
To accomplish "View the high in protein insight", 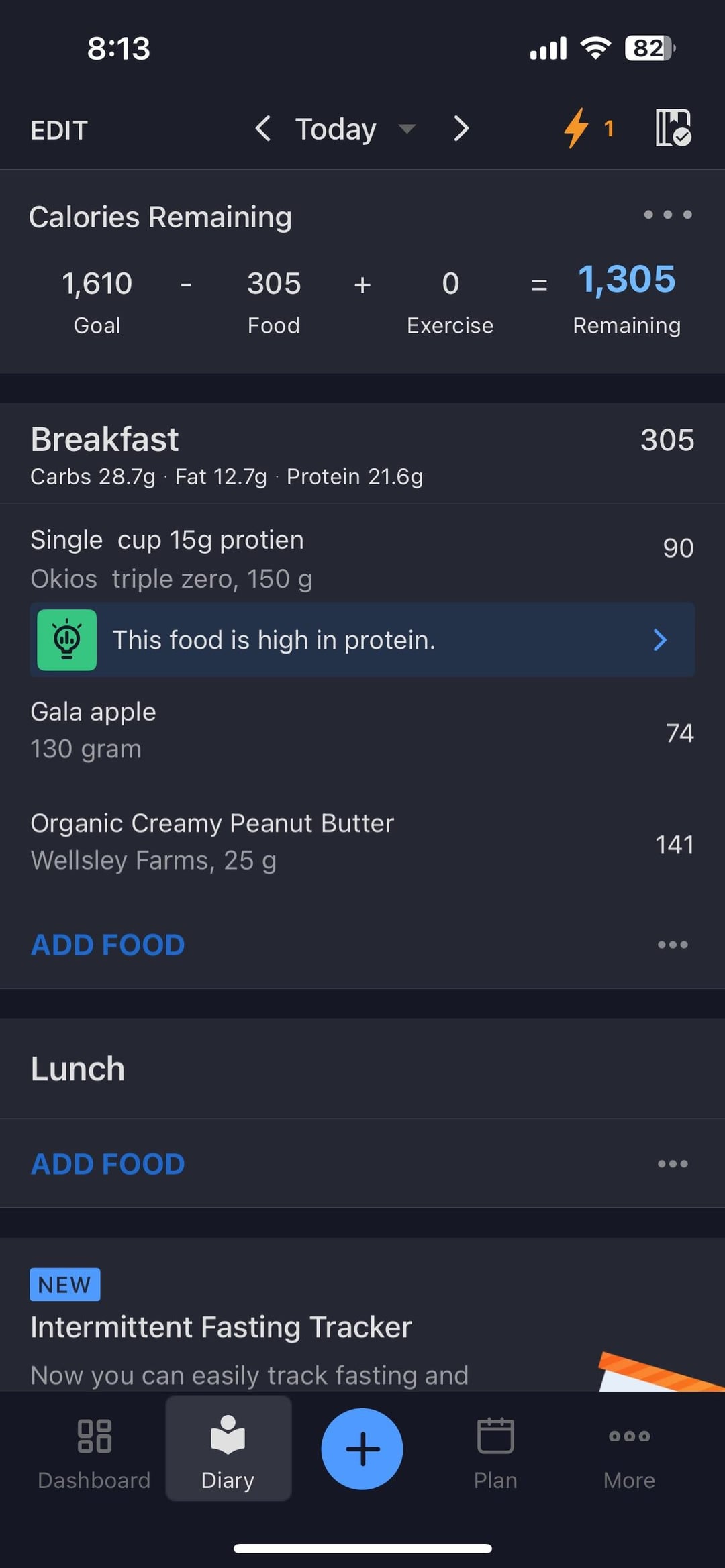I will click(362, 640).
